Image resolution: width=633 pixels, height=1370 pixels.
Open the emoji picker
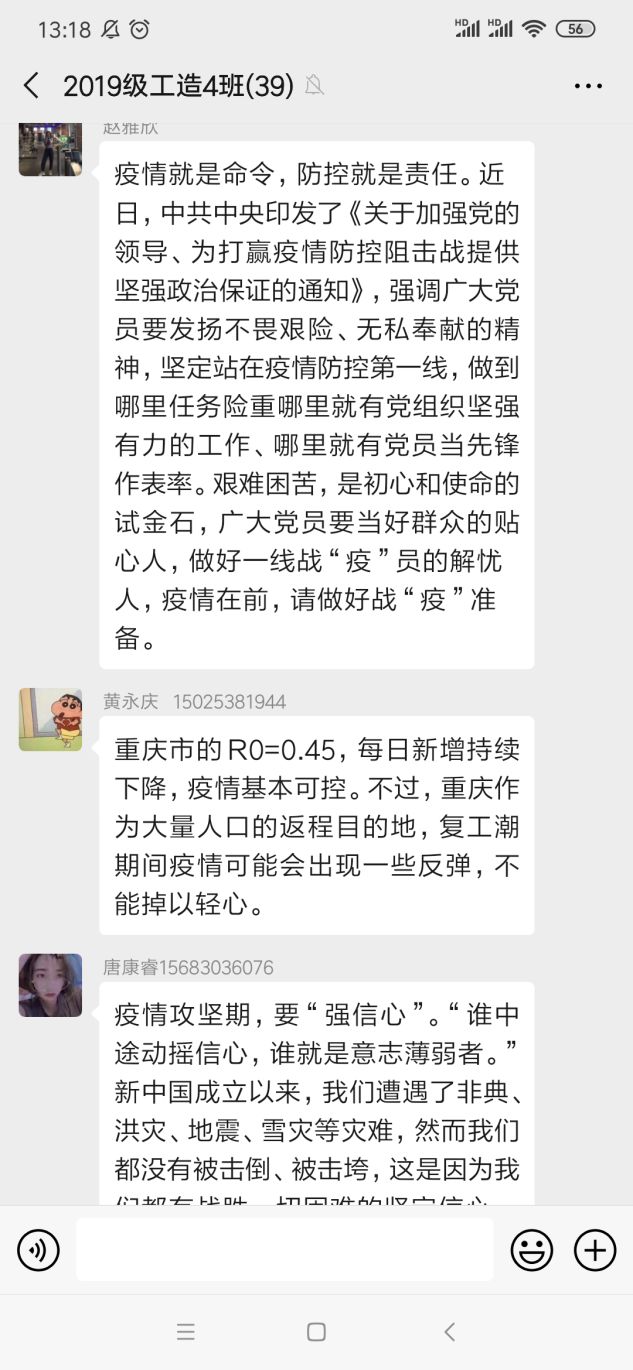point(532,1250)
